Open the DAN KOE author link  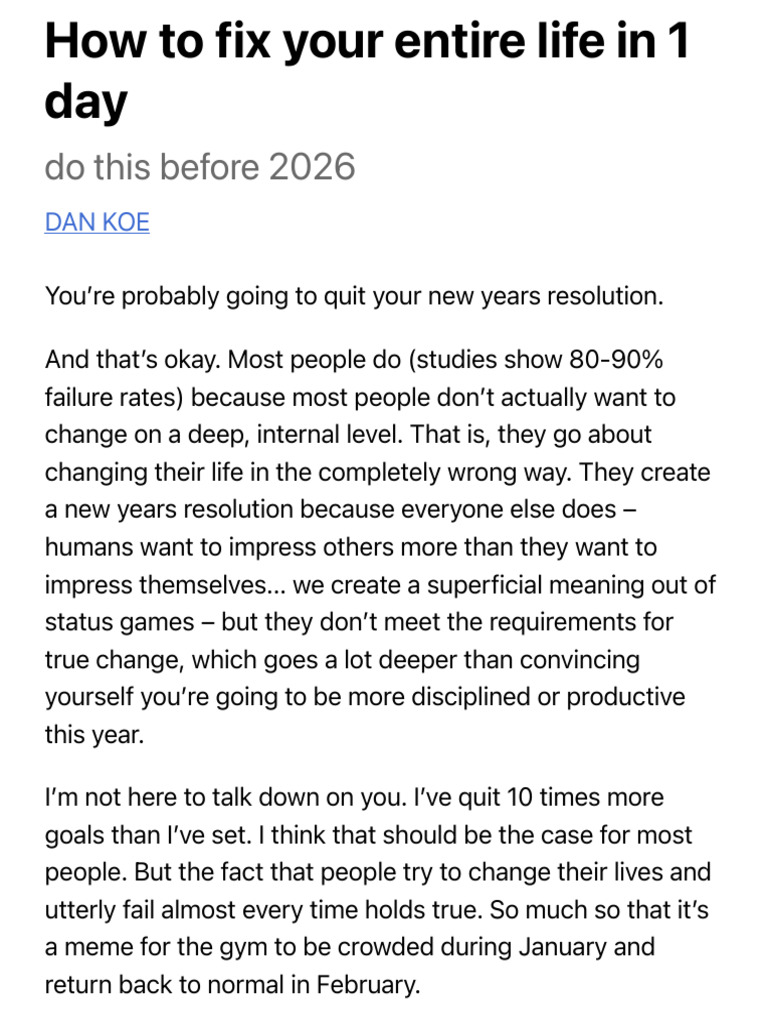click(97, 223)
